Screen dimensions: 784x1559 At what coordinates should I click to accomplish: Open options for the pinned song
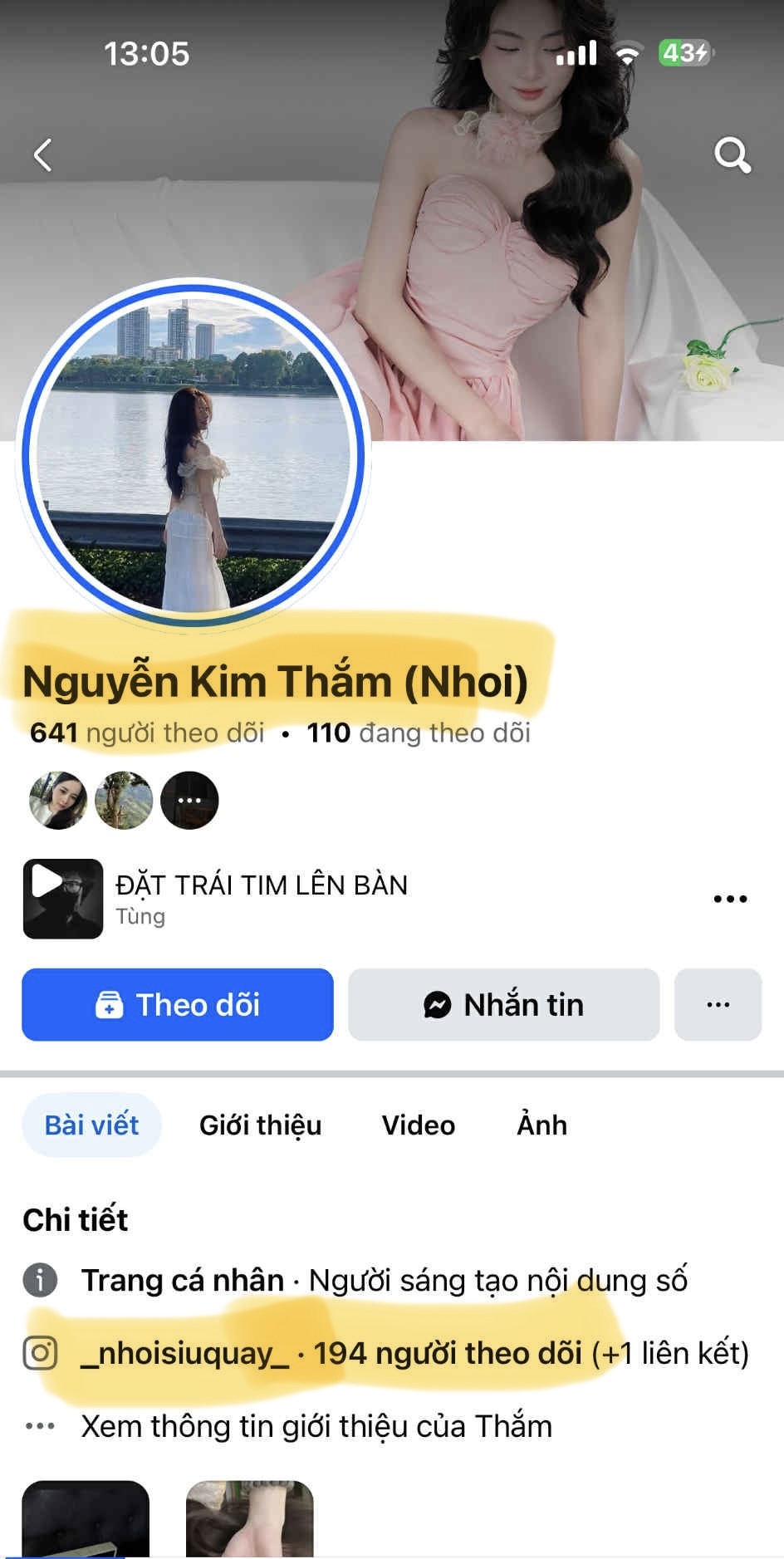[730, 899]
